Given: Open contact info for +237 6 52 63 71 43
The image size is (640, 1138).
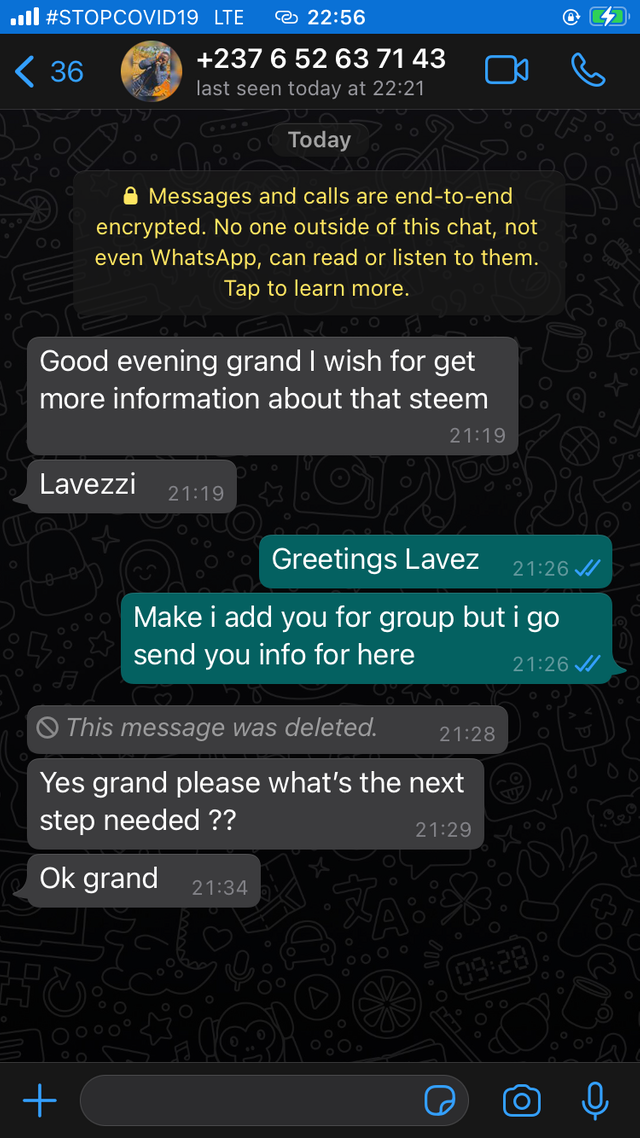Looking at the screenshot, I should click(x=321, y=71).
